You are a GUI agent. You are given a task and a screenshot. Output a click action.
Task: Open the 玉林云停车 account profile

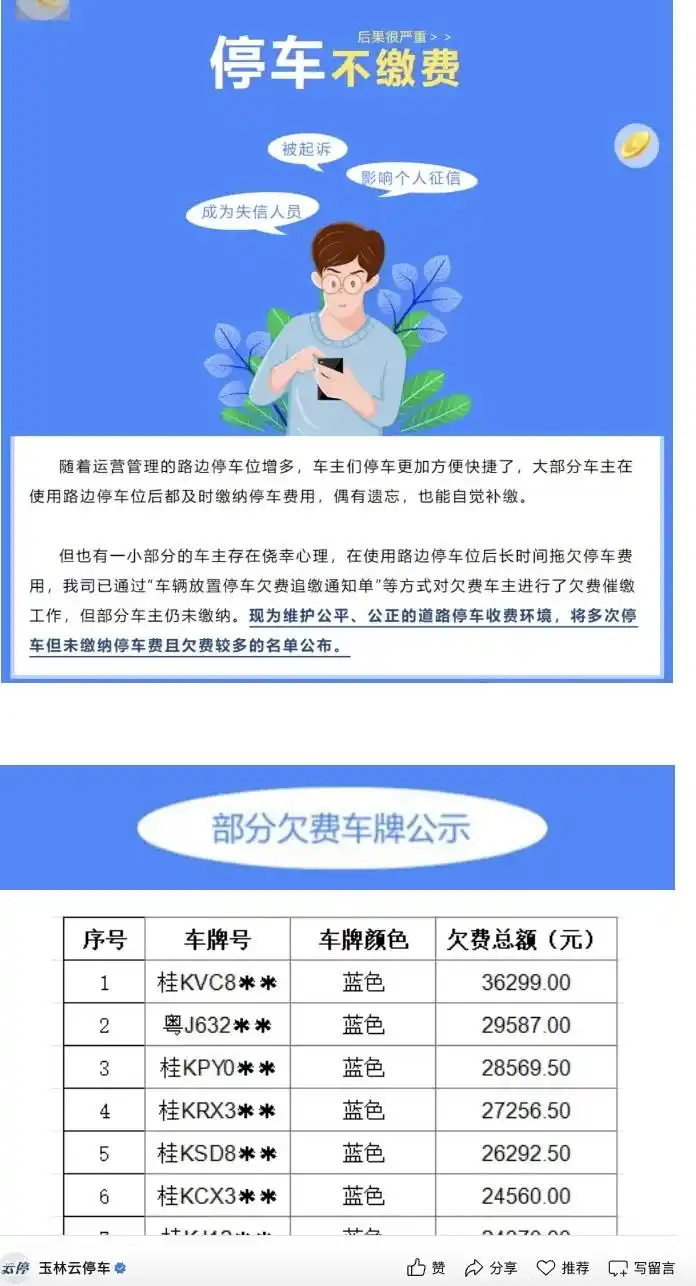(x=75, y=1268)
